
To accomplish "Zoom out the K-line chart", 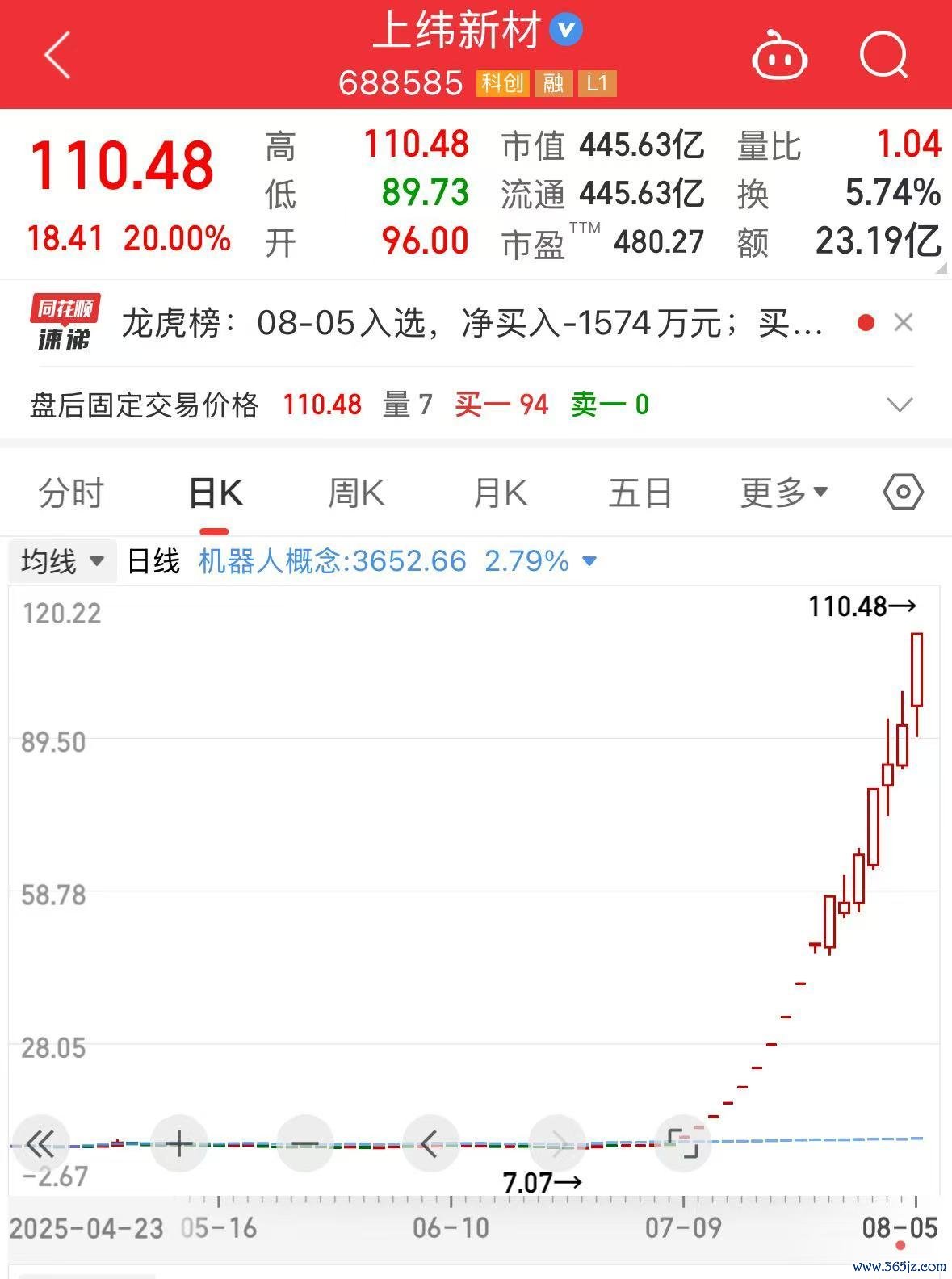I will (x=305, y=1143).
